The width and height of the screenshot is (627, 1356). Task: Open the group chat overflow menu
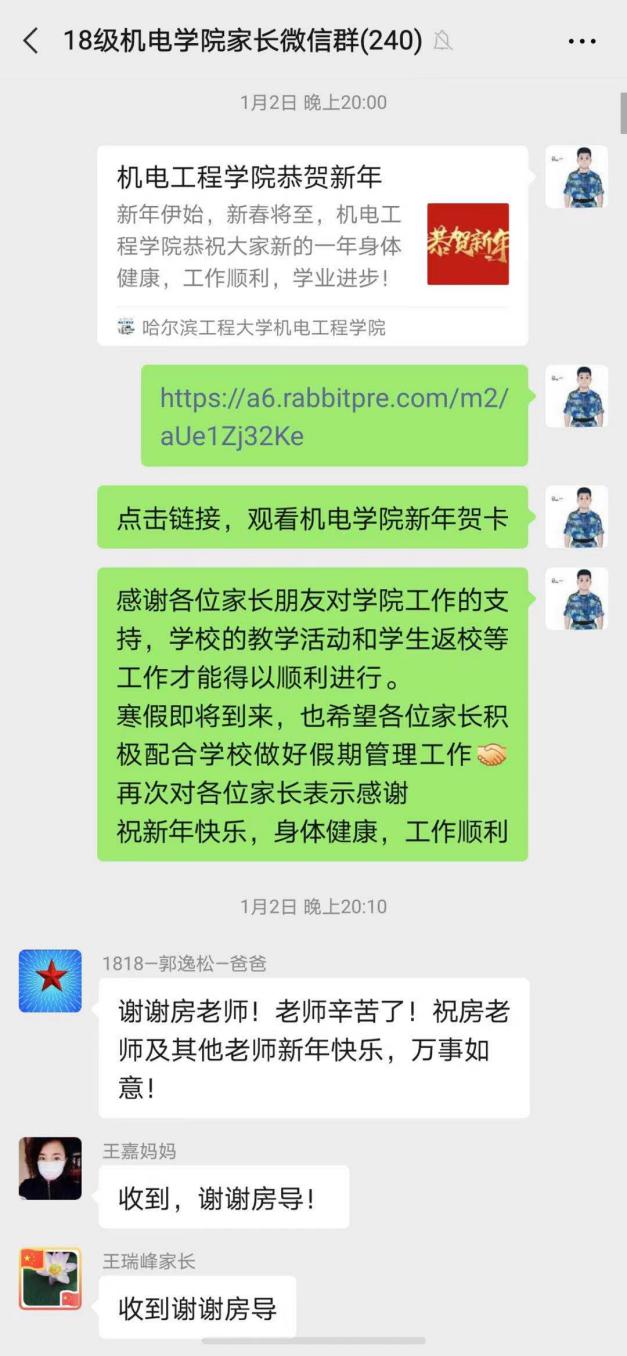coord(582,41)
